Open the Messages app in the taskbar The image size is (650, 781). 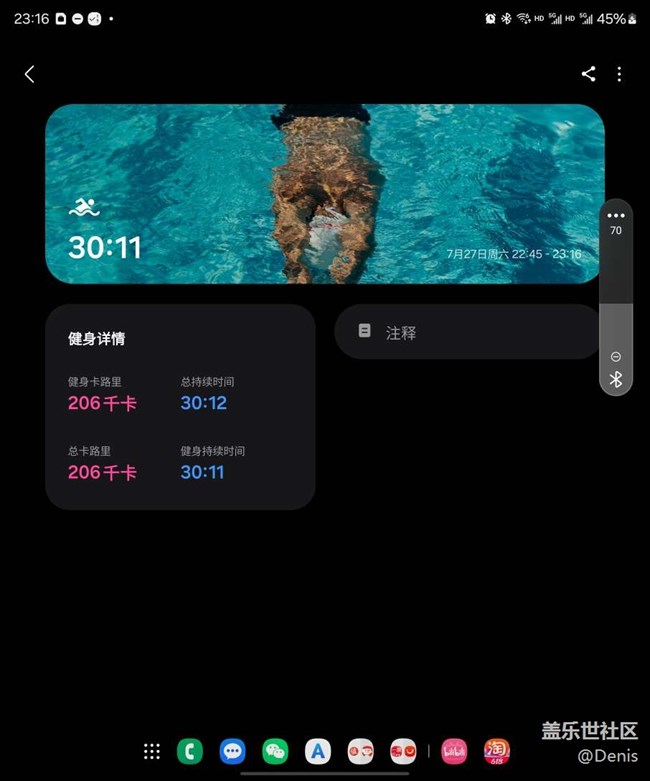[233, 751]
